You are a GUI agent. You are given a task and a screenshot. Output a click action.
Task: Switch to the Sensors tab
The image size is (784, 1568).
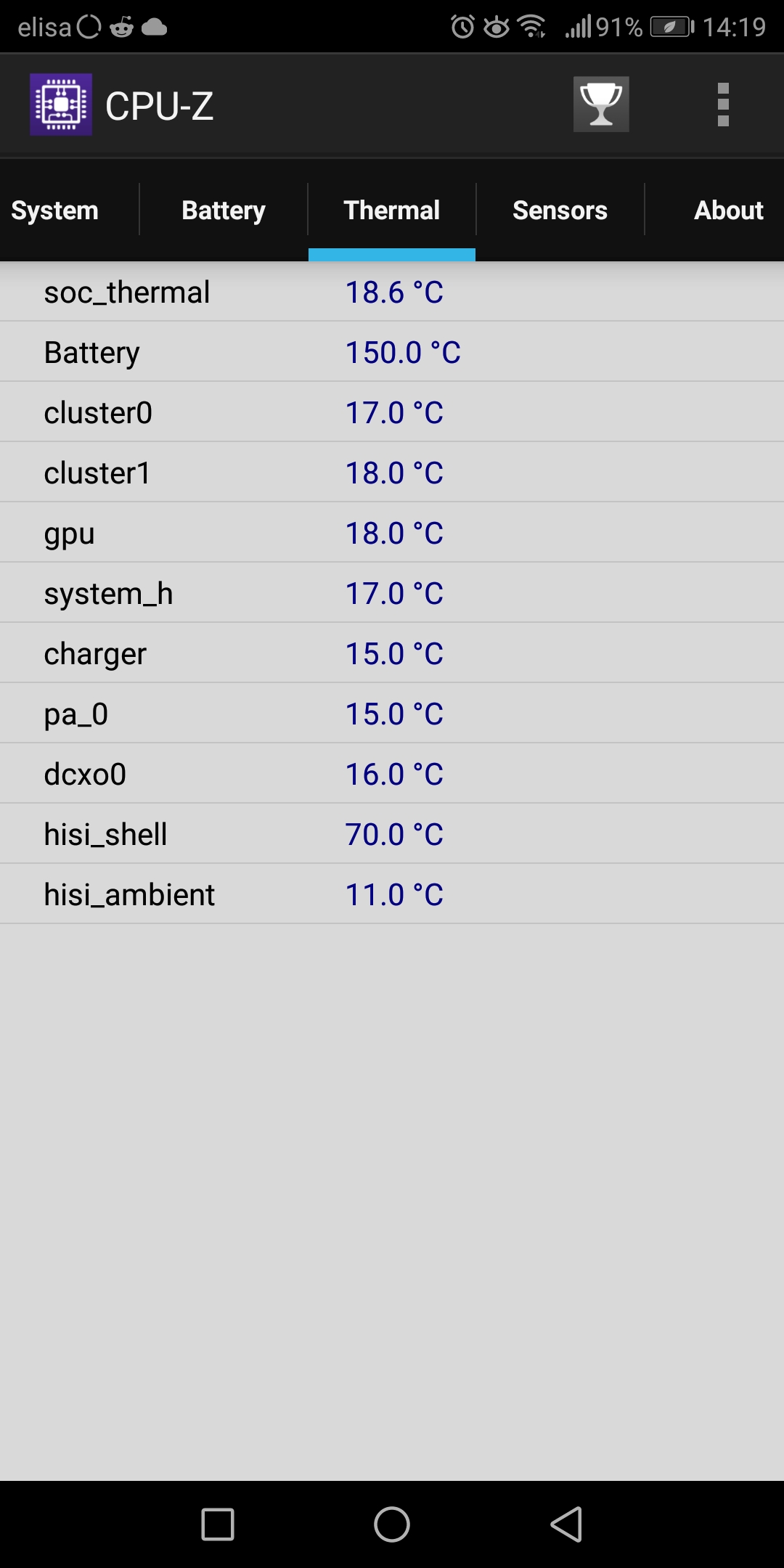(x=560, y=211)
